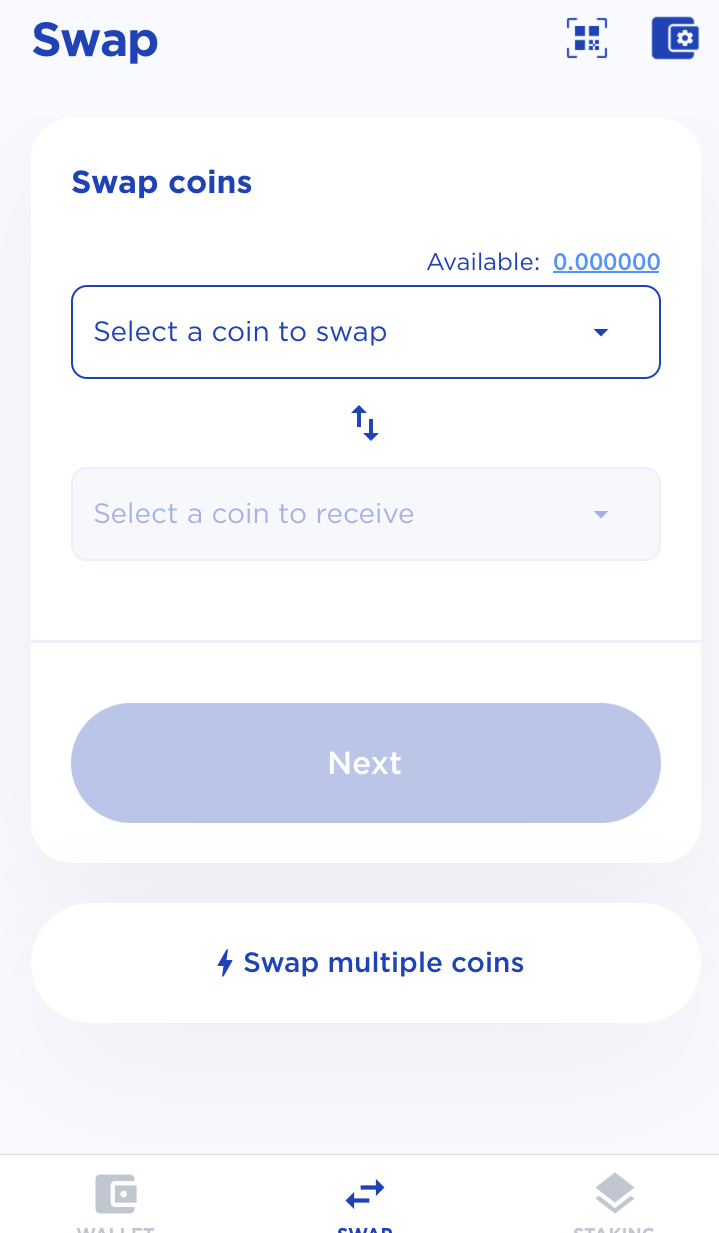Open wallet settings icon

(x=674, y=38)
